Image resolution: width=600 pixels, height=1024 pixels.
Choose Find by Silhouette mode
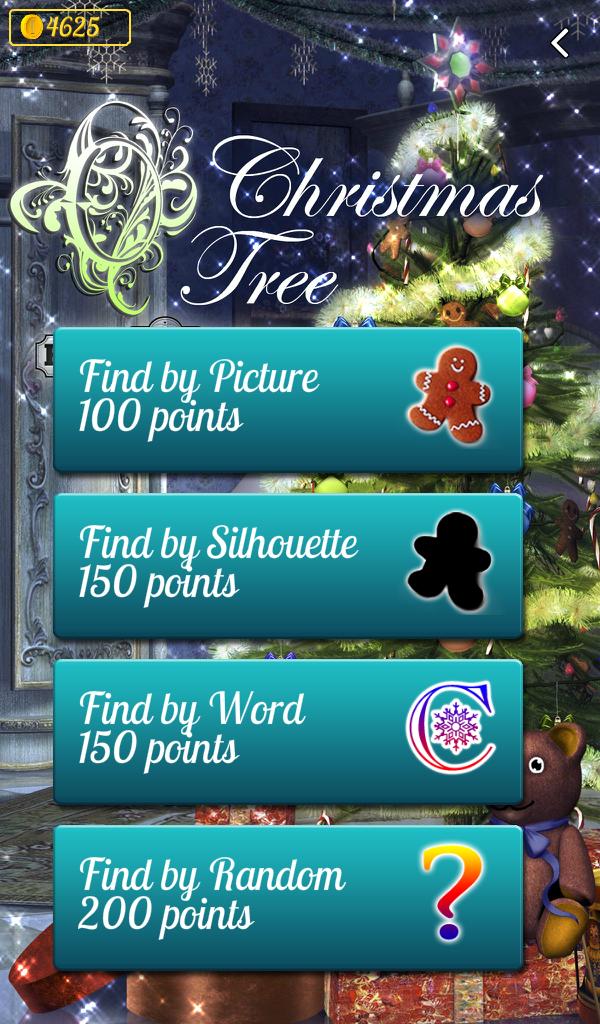pos(288,565)
